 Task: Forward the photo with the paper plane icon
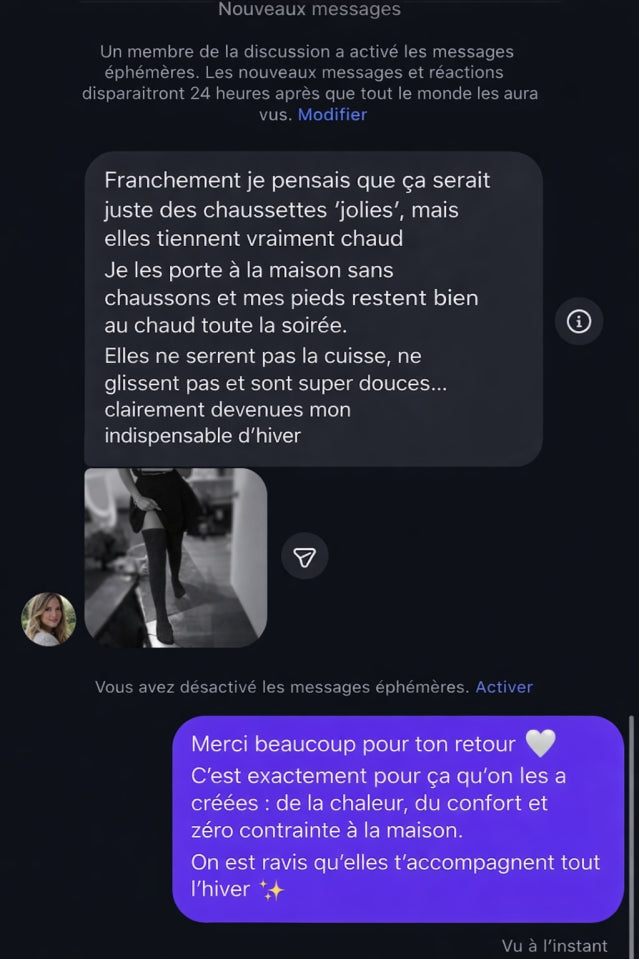305,557
